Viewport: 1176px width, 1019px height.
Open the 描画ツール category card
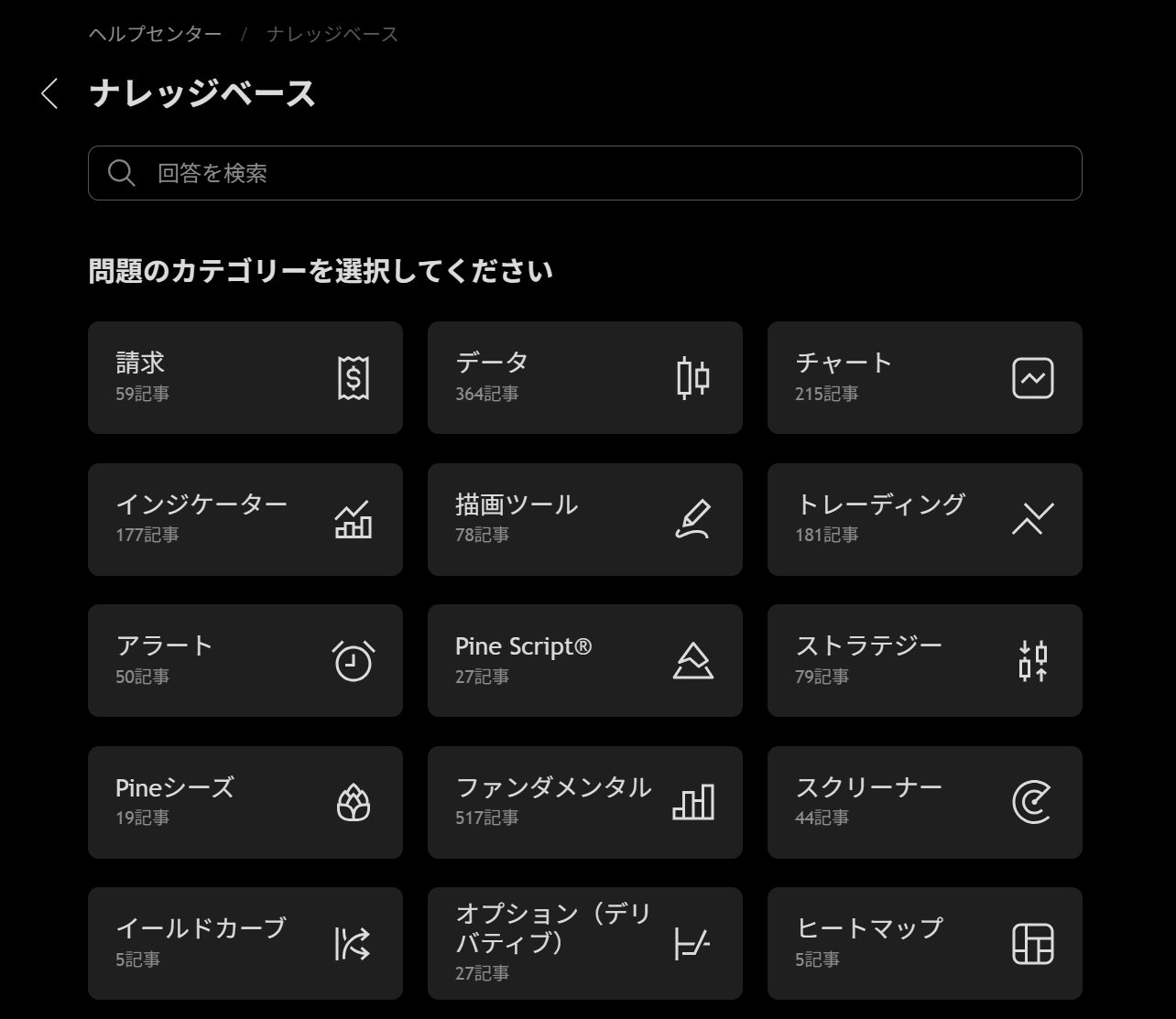584,519
